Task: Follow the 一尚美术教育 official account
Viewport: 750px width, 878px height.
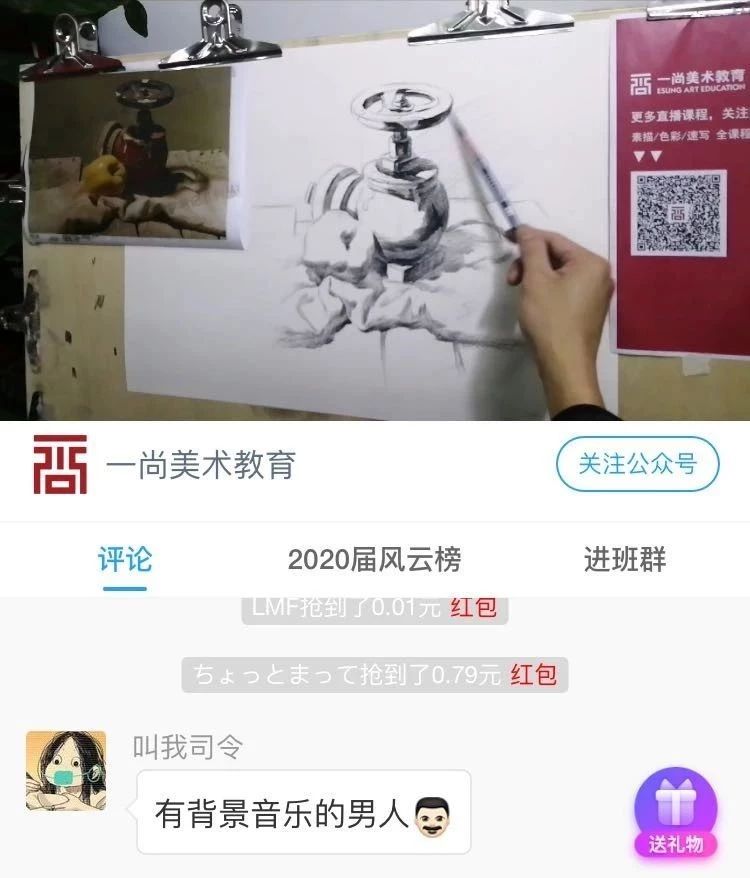Action: (x=637, y=464)
